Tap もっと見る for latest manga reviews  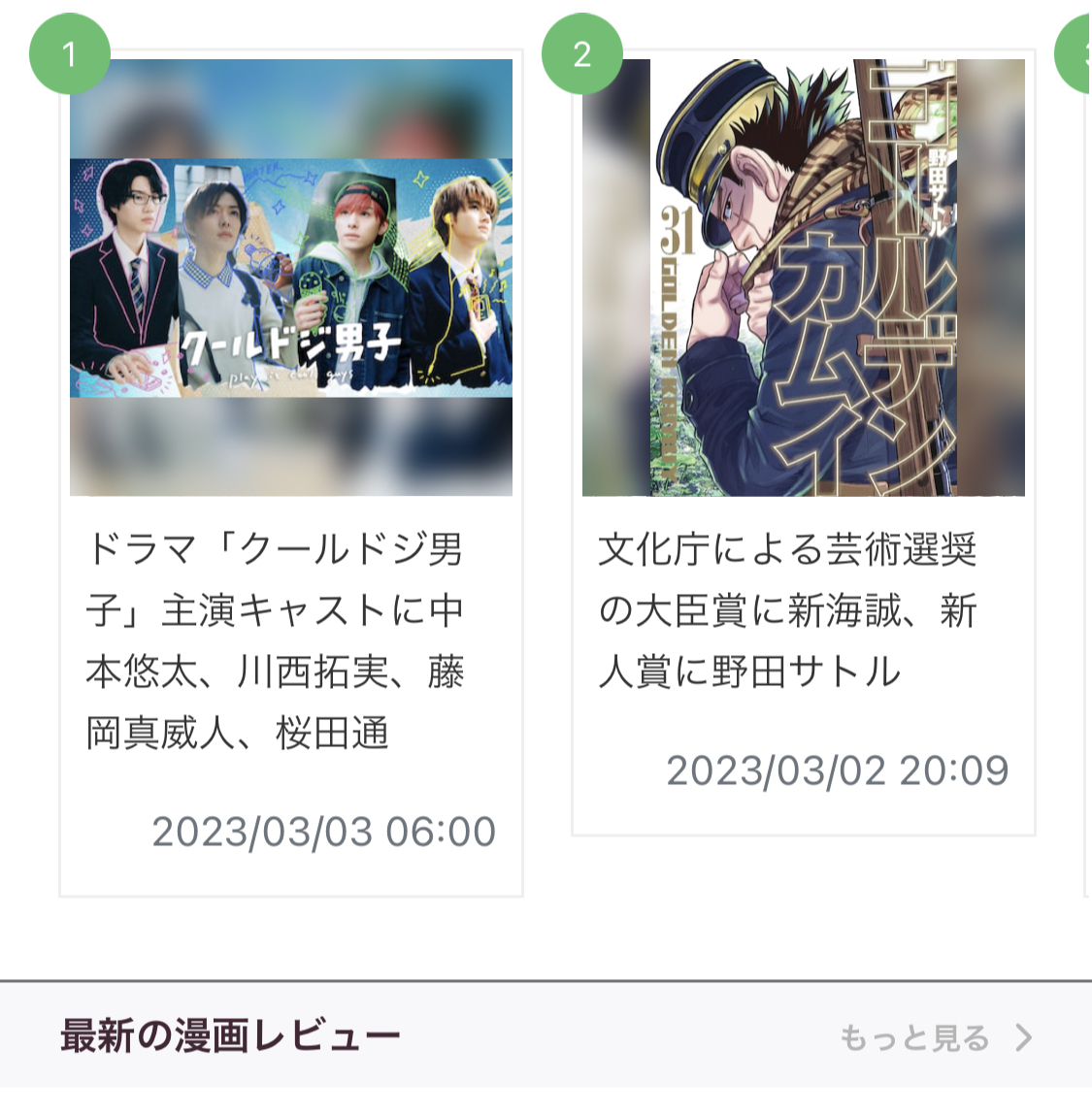click(936, 1038)
